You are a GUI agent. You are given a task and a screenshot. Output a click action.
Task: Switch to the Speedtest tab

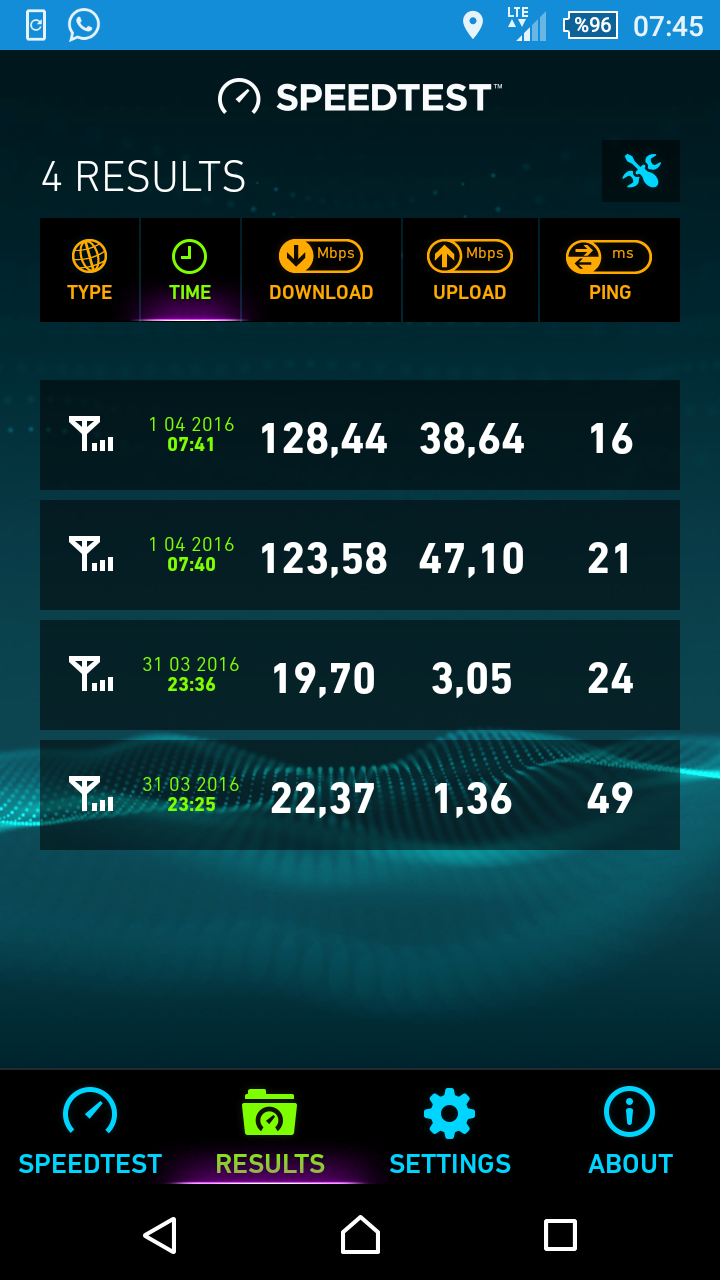tap(90, 1130)
